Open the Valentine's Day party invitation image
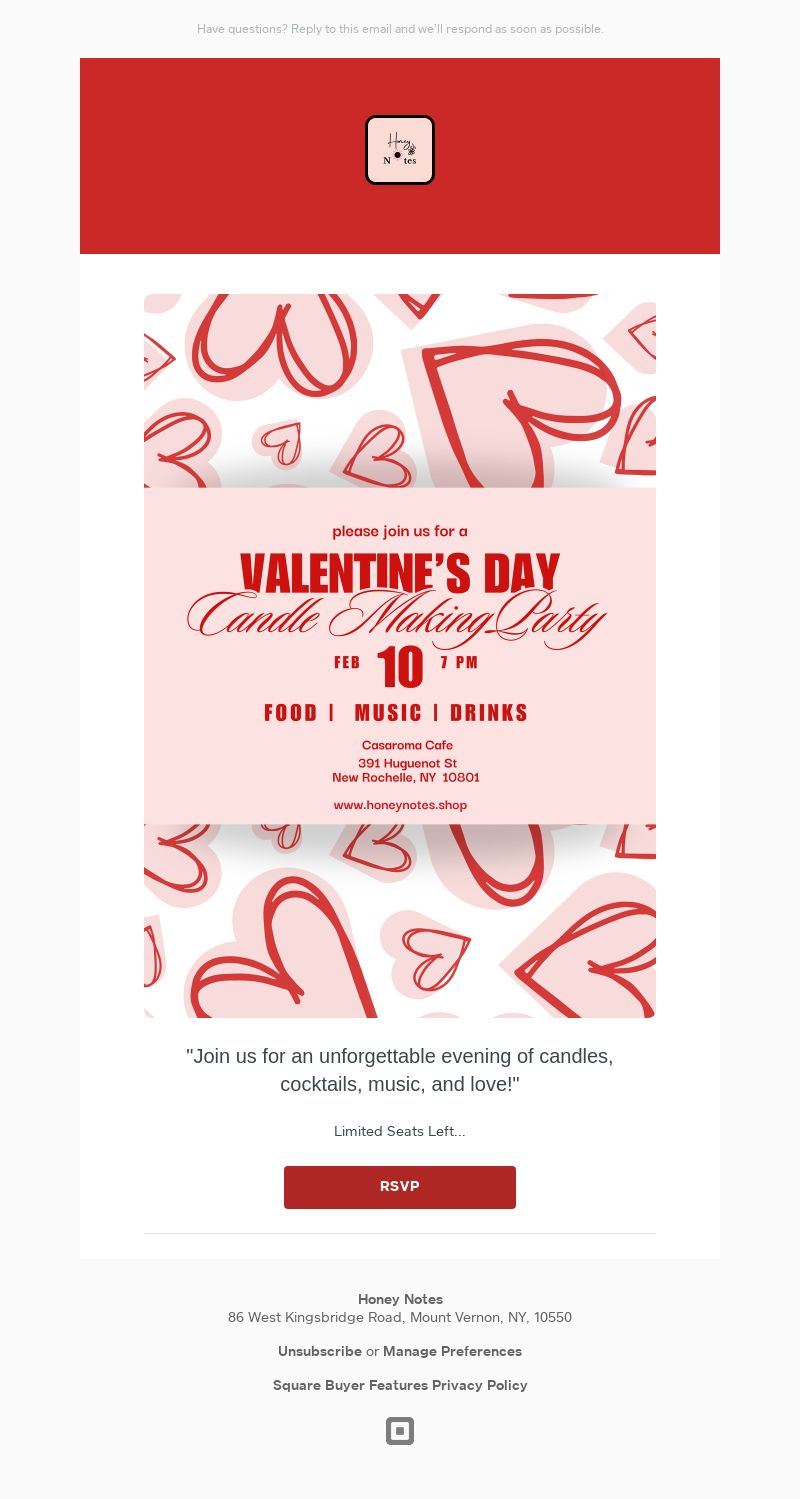This screenshot has height=1499, width=800. (x=400, y=655)
